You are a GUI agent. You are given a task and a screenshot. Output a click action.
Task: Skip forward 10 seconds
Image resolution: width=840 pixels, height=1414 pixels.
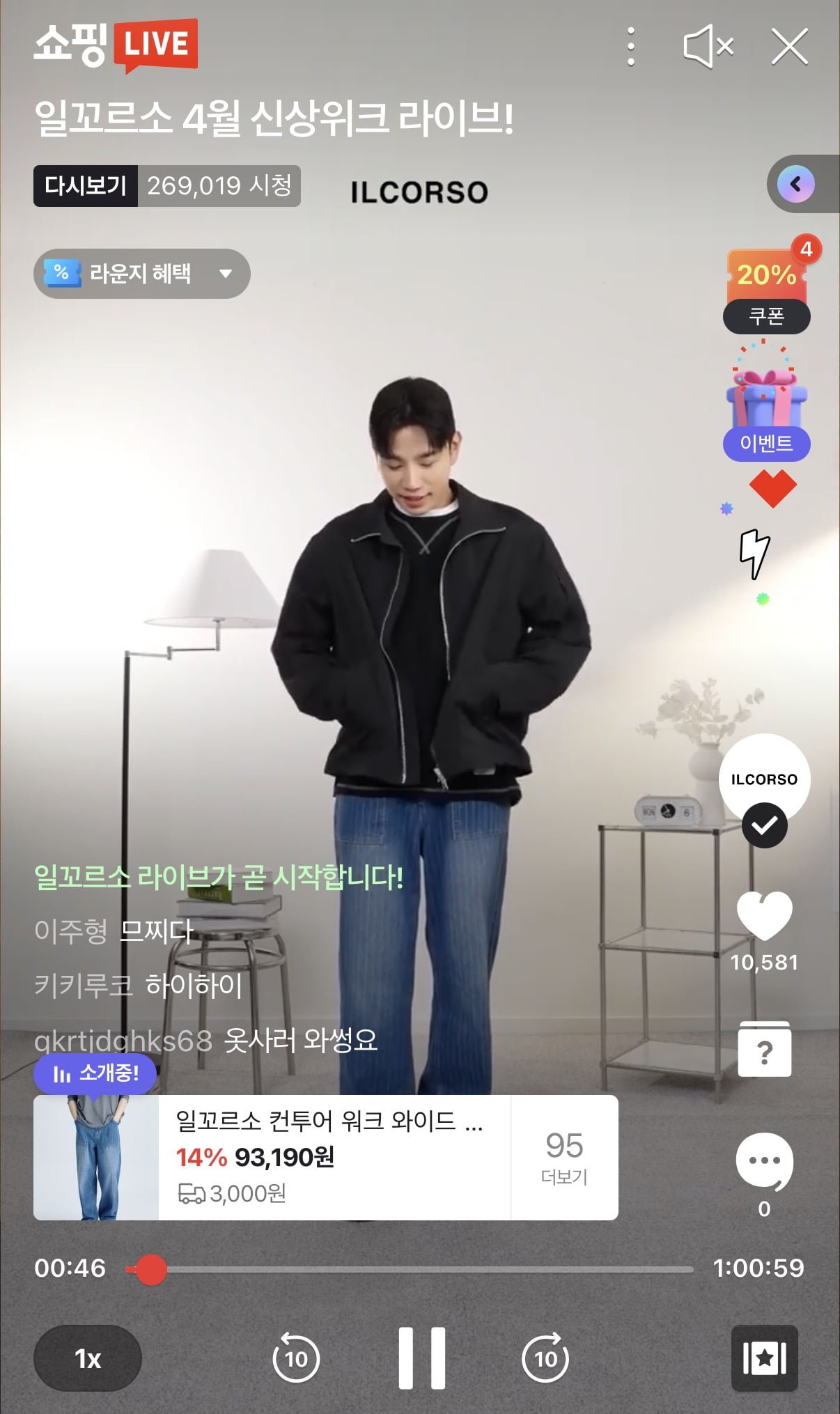click(x=545, y=1358)
